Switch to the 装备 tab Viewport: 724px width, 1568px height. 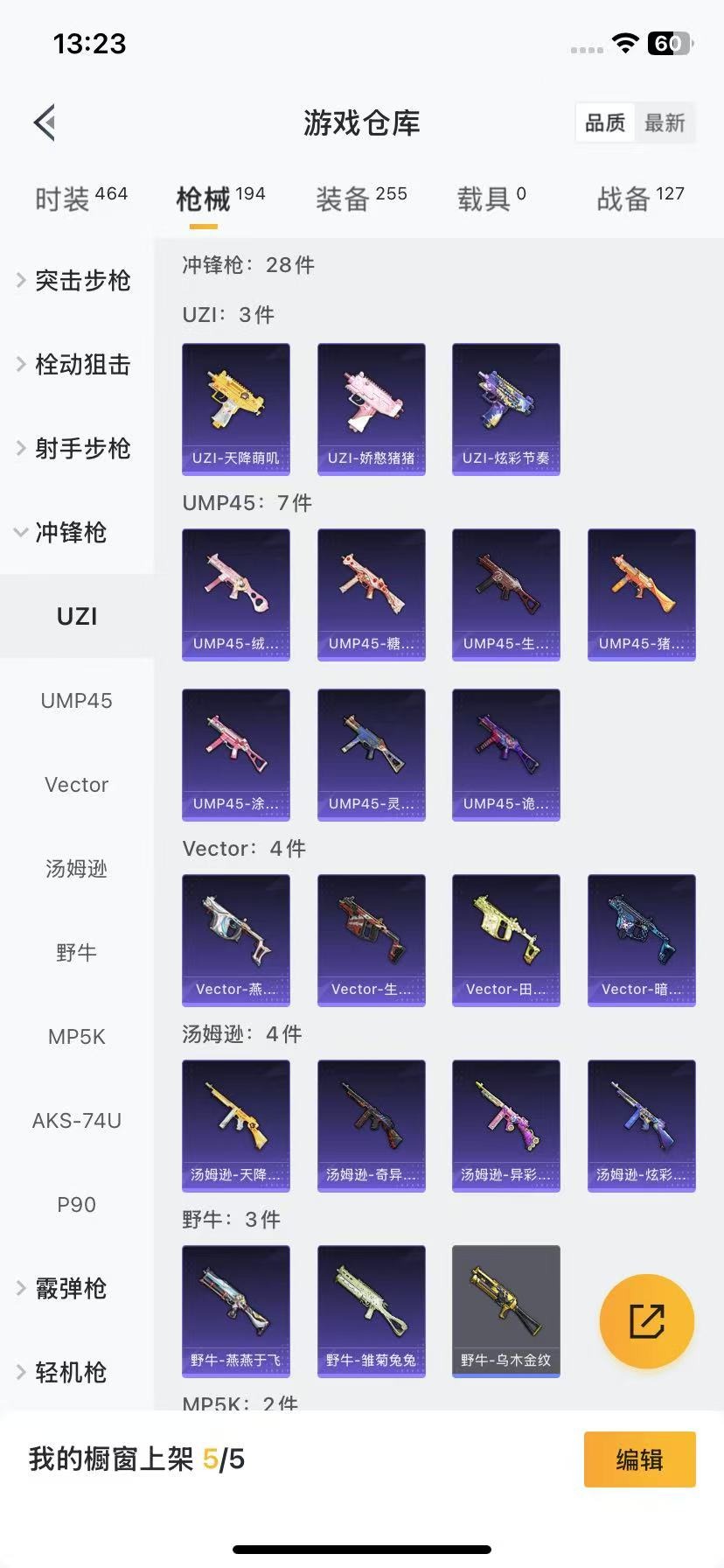pos(361,199)
